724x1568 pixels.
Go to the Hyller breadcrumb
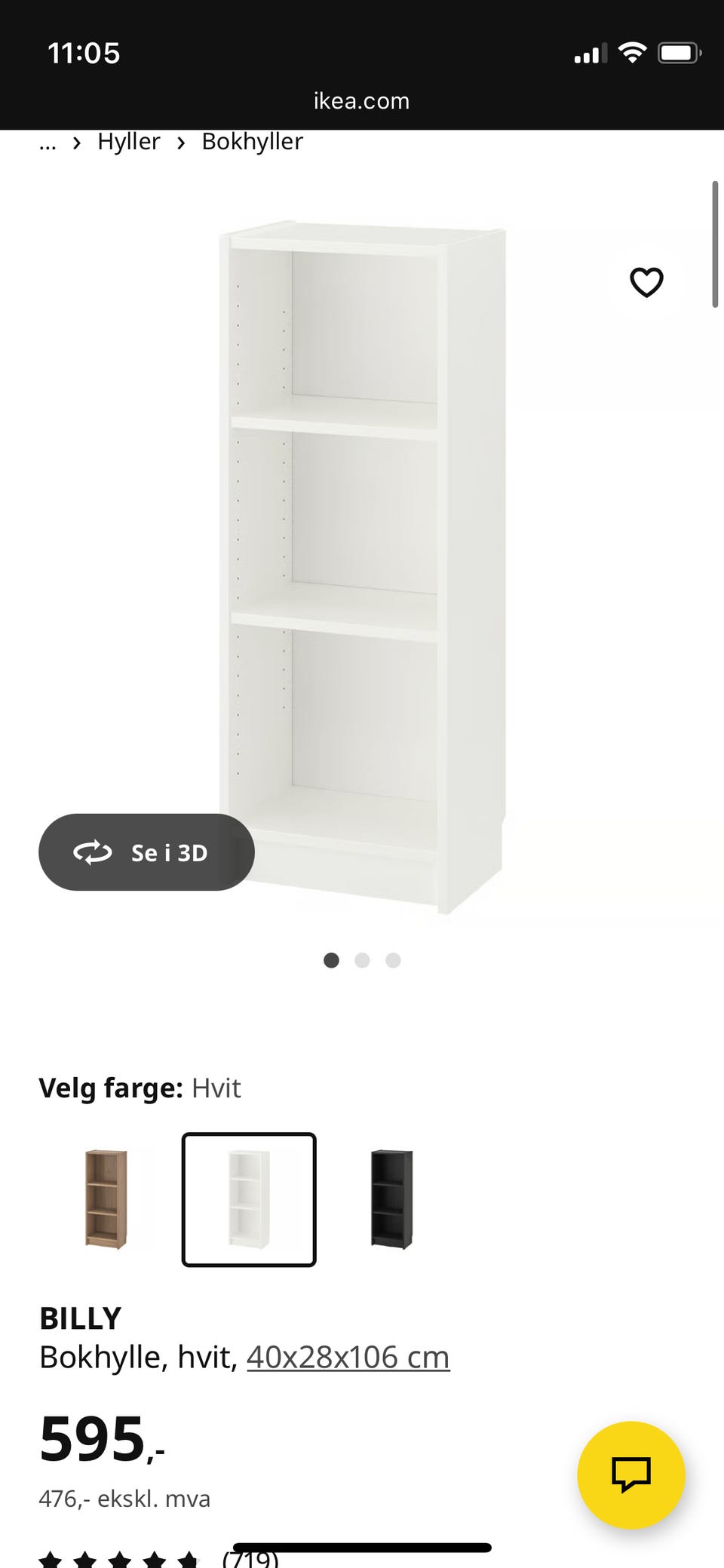tap(128, 142)
